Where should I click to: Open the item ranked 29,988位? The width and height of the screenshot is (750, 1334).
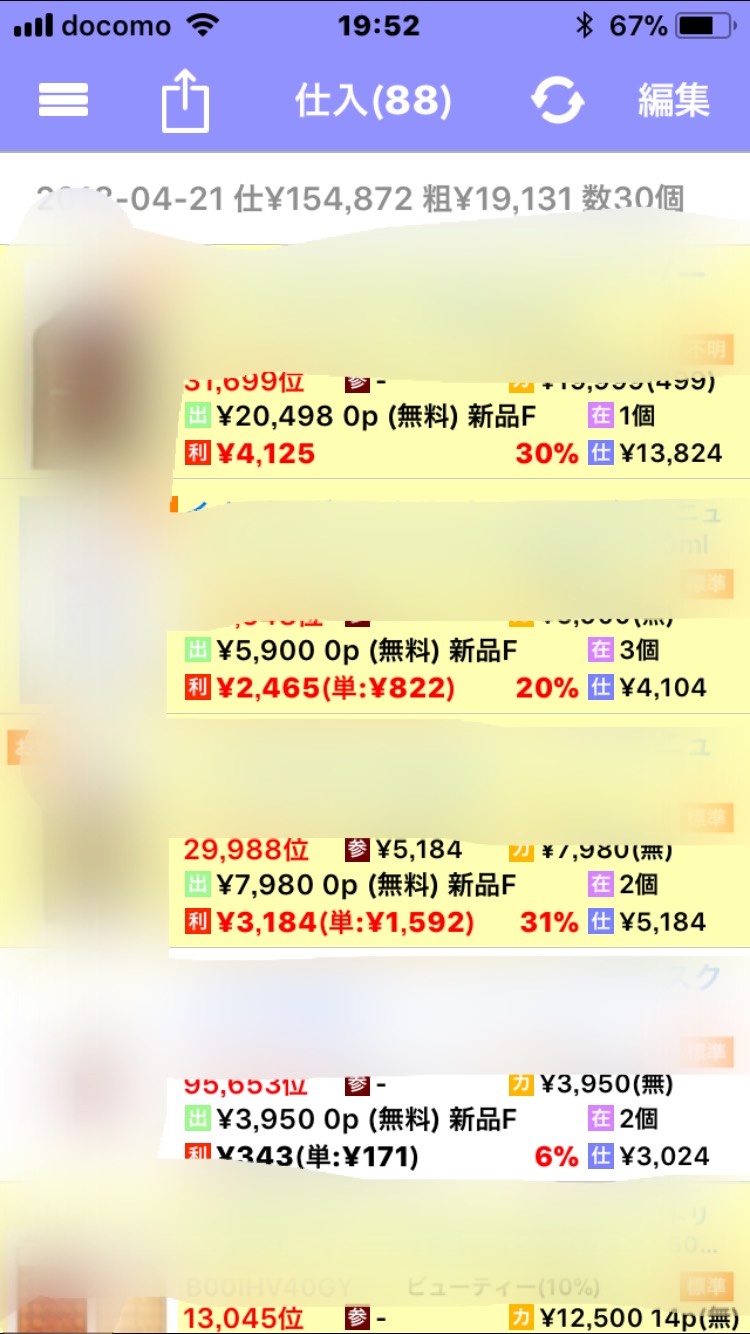click(x=375, y=830)
